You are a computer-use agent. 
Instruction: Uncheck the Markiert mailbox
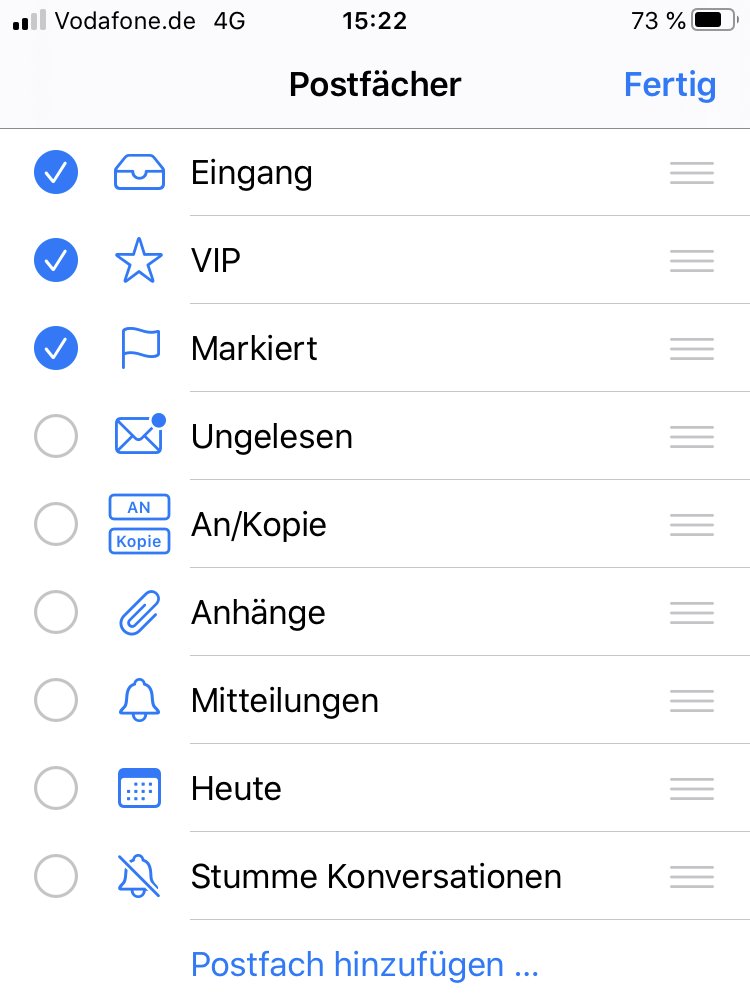[56, 349]
